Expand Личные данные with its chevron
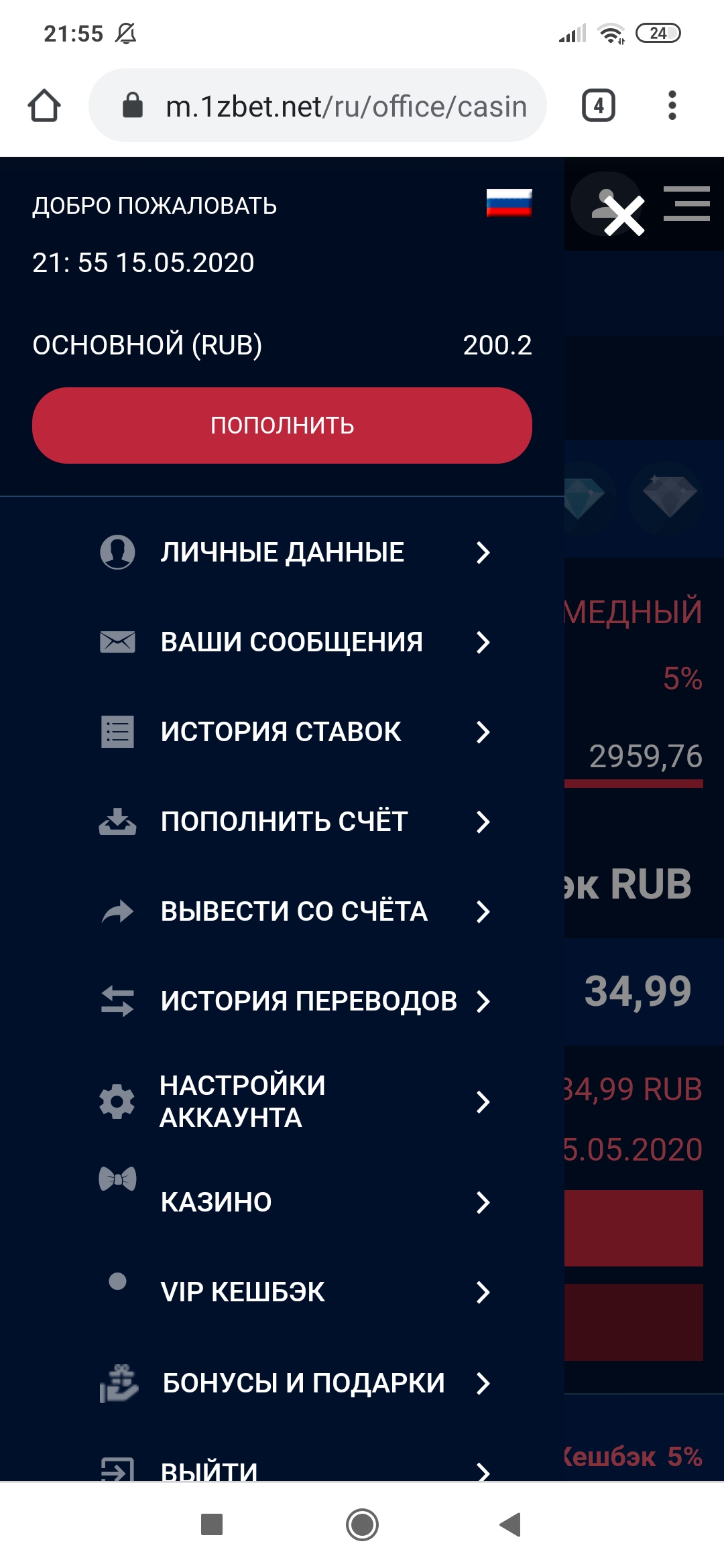The height and width of the screenshot is (1568, 724). pos(483,551)
